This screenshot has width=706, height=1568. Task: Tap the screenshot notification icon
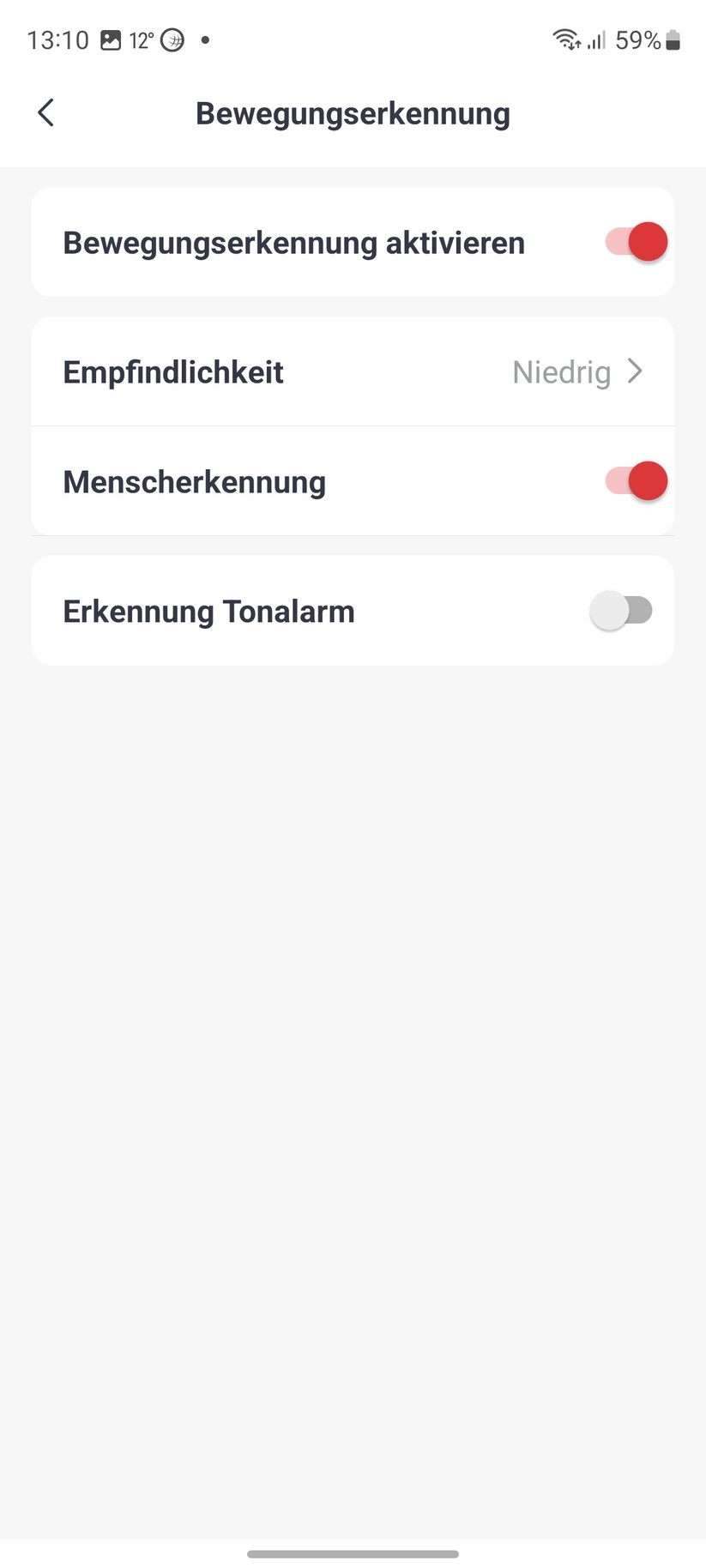[x=112, y=39]
